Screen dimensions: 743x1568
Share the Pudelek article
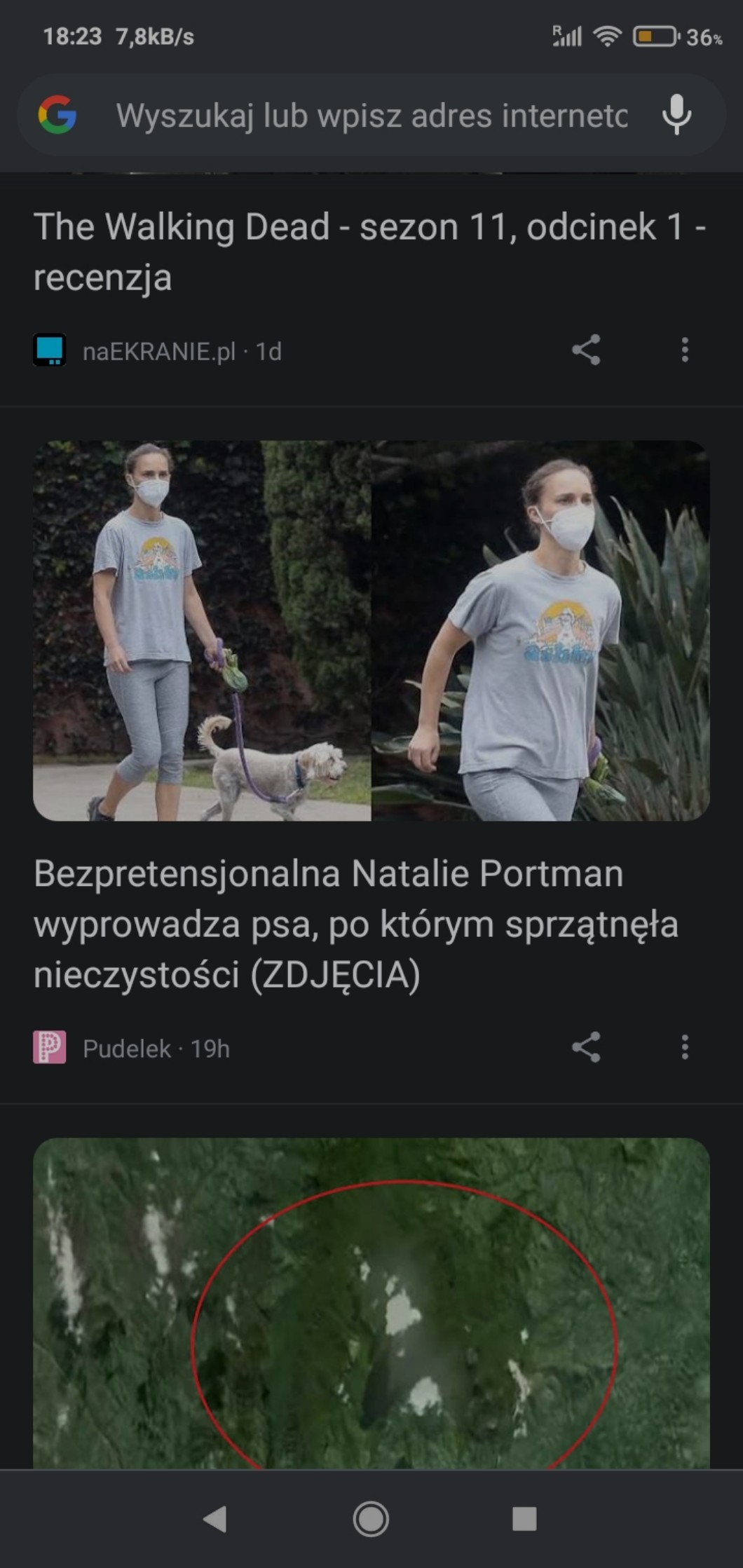point(586,1047)
